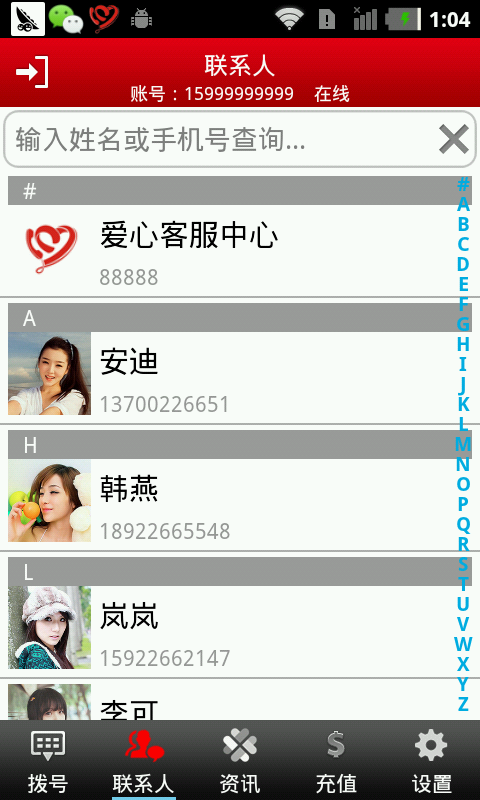Open contact 韩燕
Viewport: 480px width, 800px height.
(x=240, y=505)
